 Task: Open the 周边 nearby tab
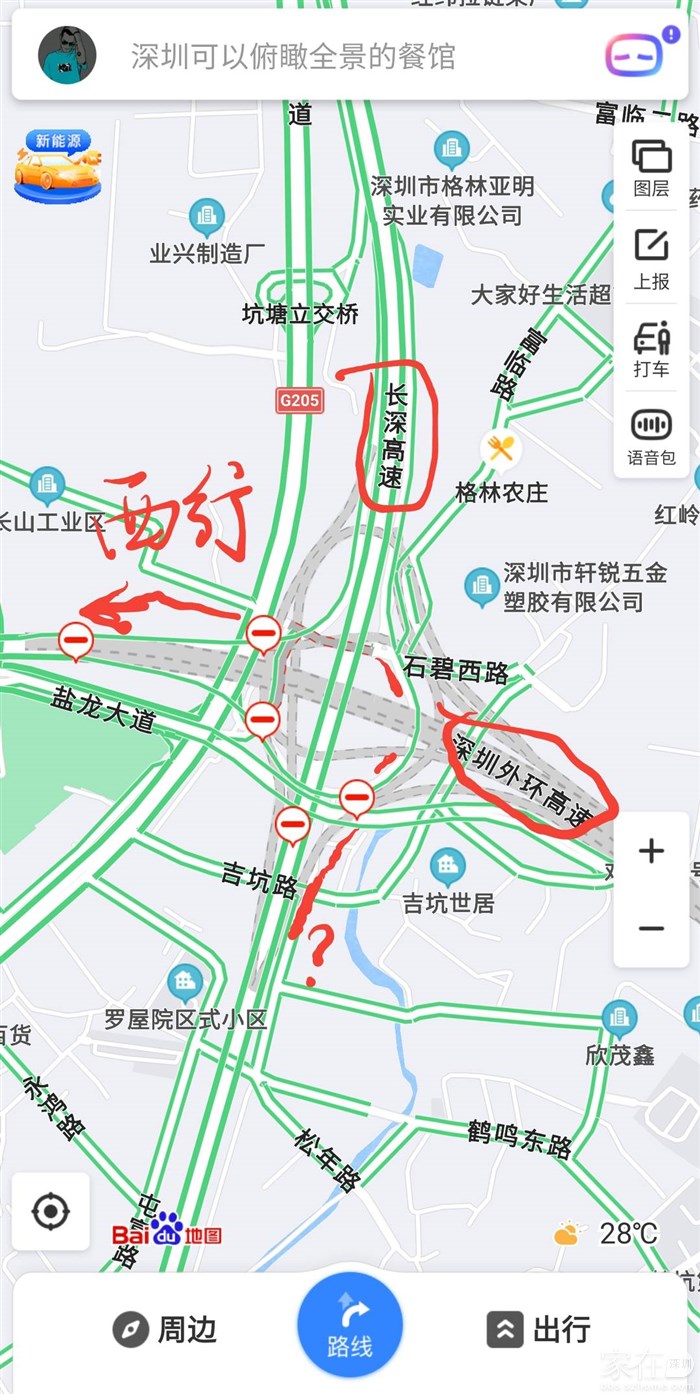click(x=165, y=1330)
